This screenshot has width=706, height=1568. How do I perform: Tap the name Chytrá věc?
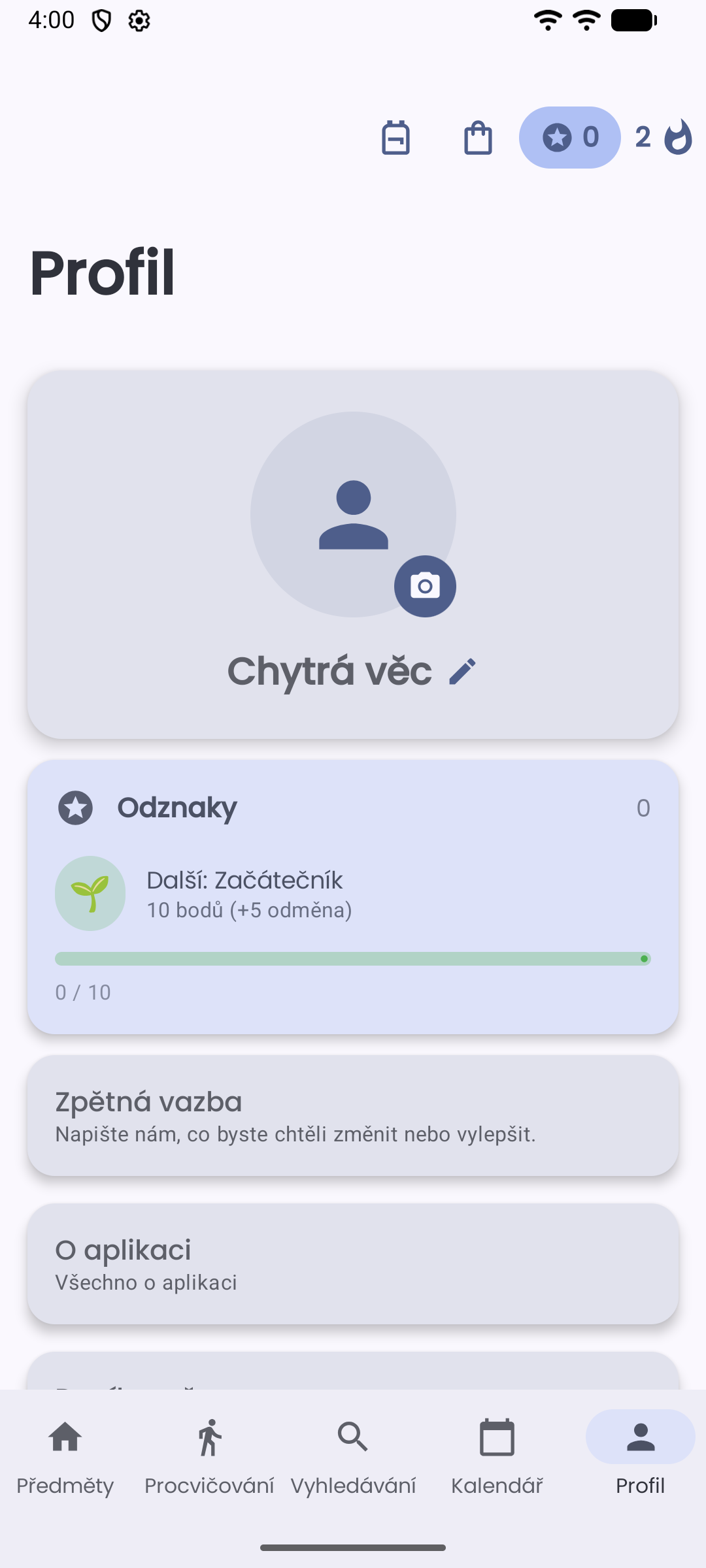(329, 669)
